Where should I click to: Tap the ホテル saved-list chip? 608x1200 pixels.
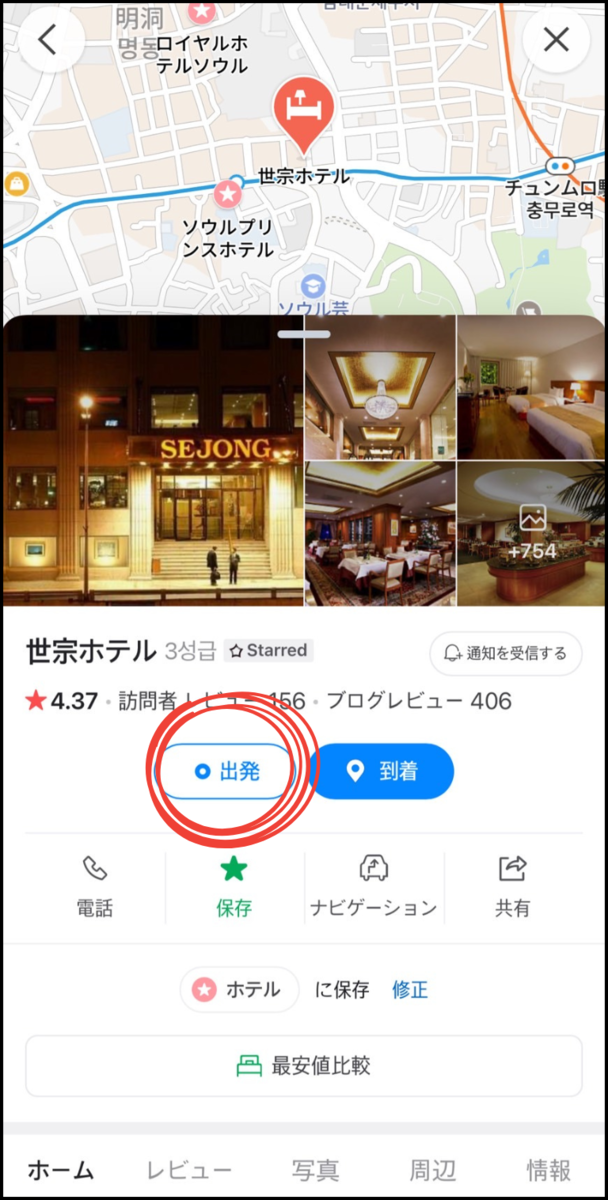[239, 990]
